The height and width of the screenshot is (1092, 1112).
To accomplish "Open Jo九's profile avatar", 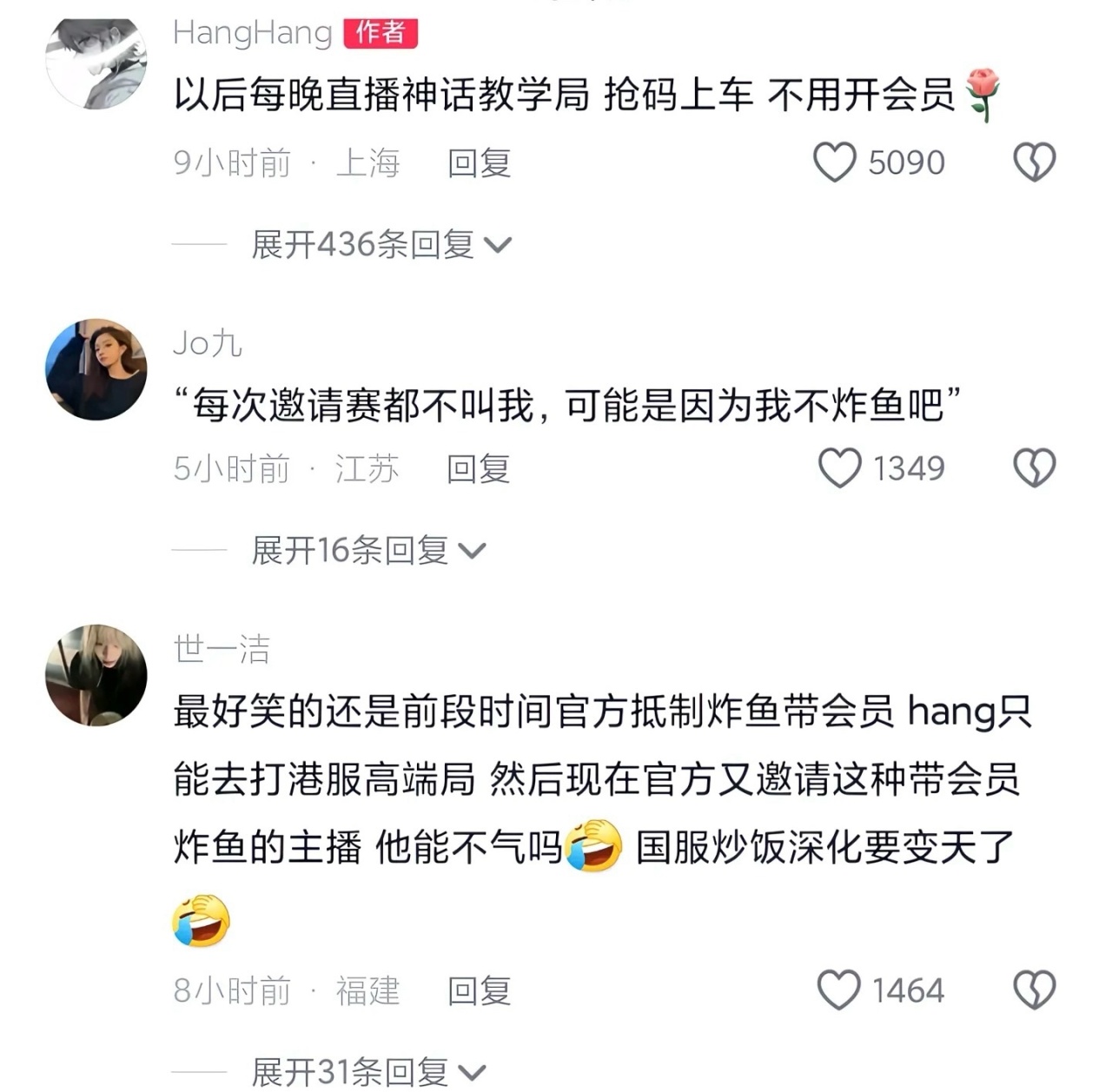I will (x=96, y=369).
